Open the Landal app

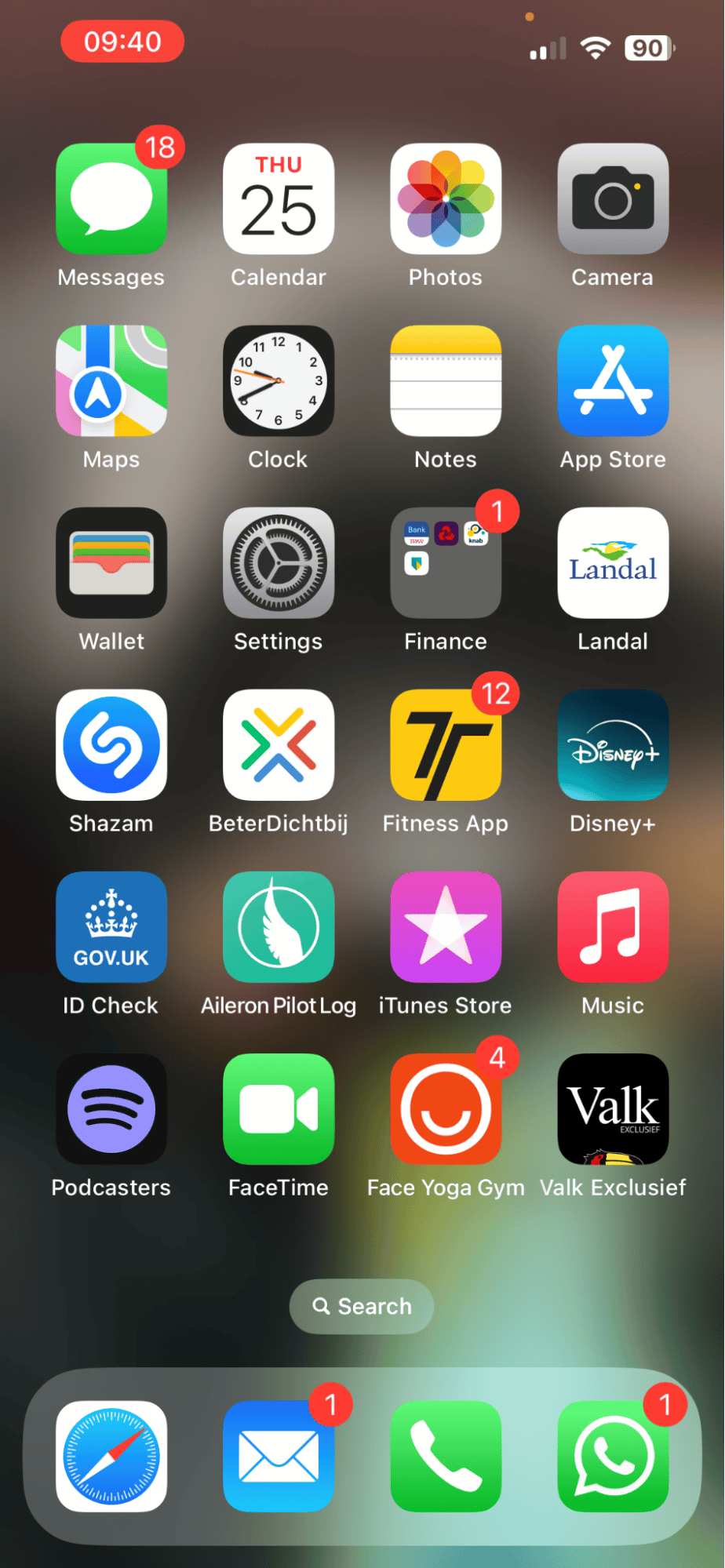[x=612, y=562]
